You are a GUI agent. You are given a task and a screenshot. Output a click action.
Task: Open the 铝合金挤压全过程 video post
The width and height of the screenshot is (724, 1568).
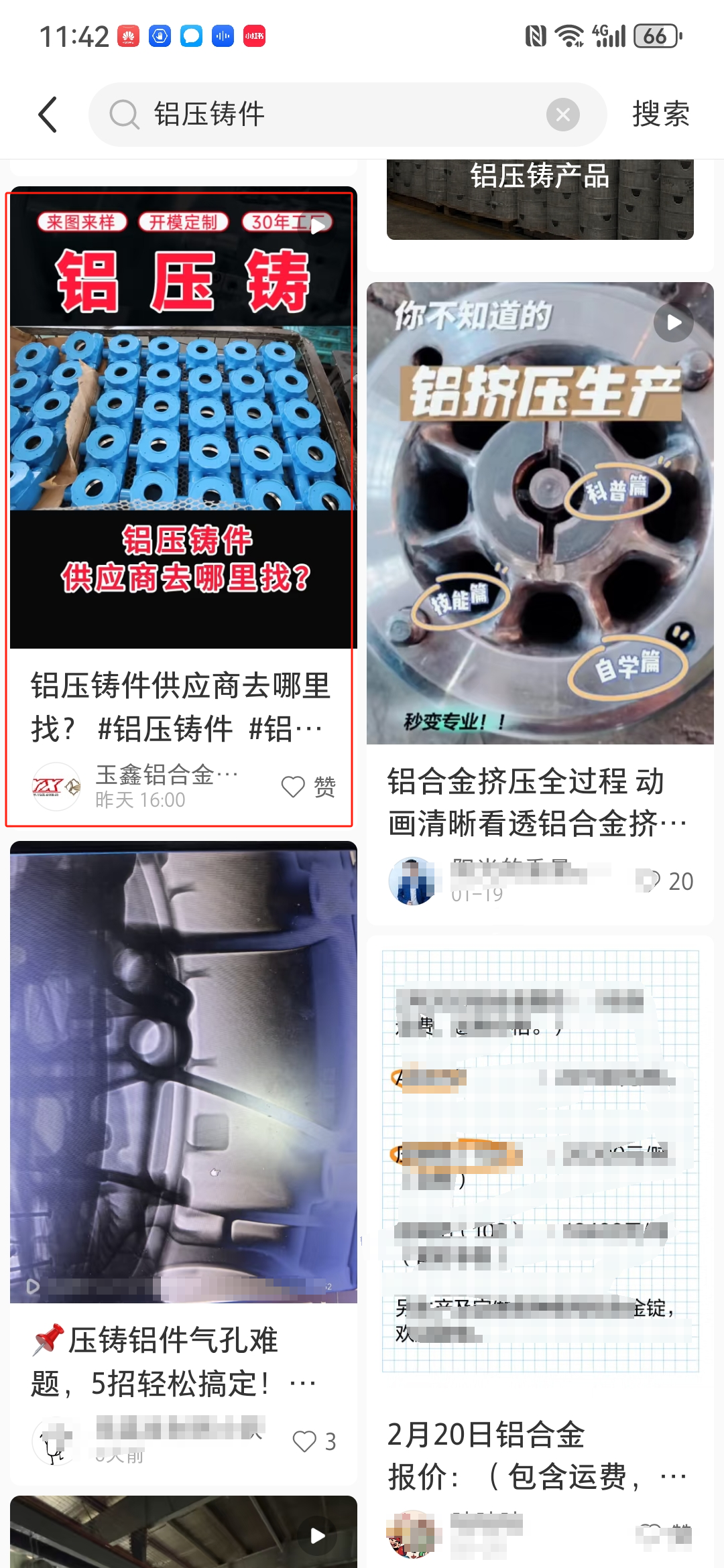point(540,513)
